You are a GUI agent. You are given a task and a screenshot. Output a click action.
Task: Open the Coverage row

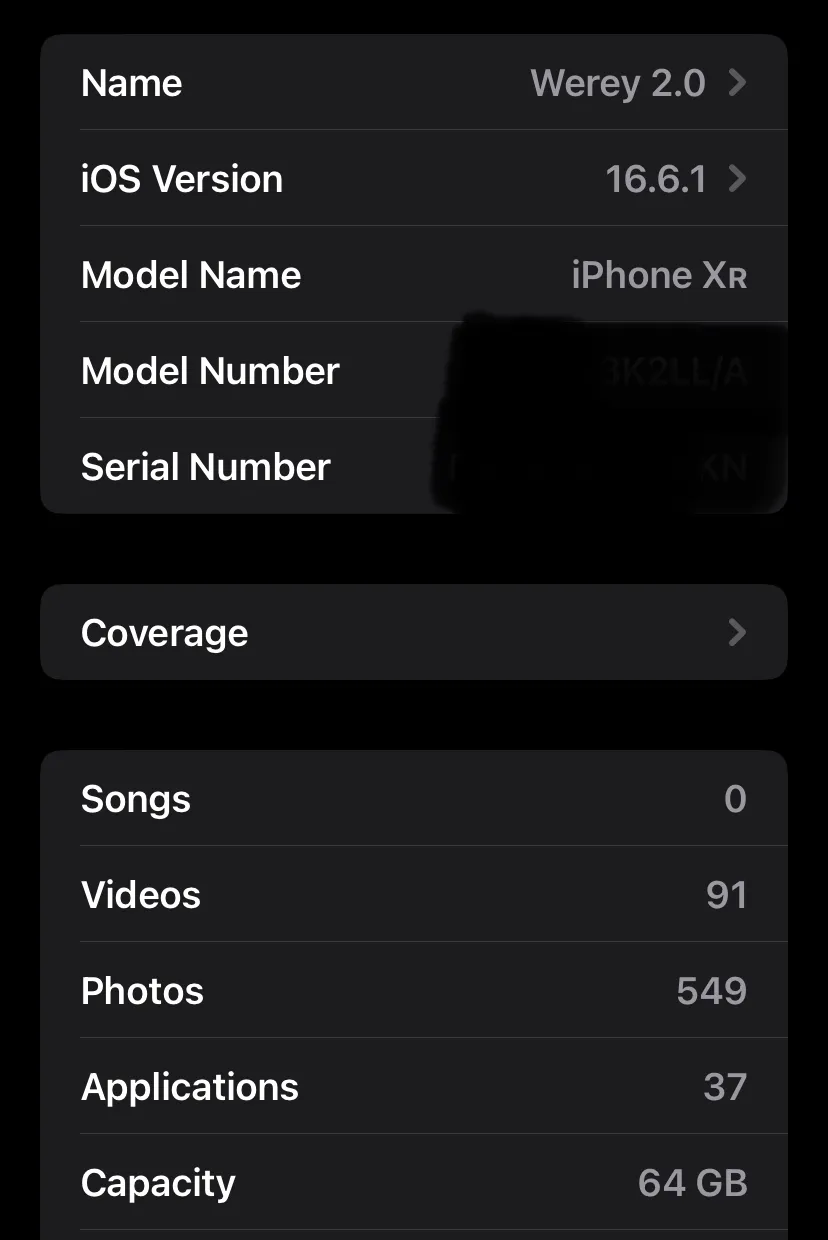(414, 633)
